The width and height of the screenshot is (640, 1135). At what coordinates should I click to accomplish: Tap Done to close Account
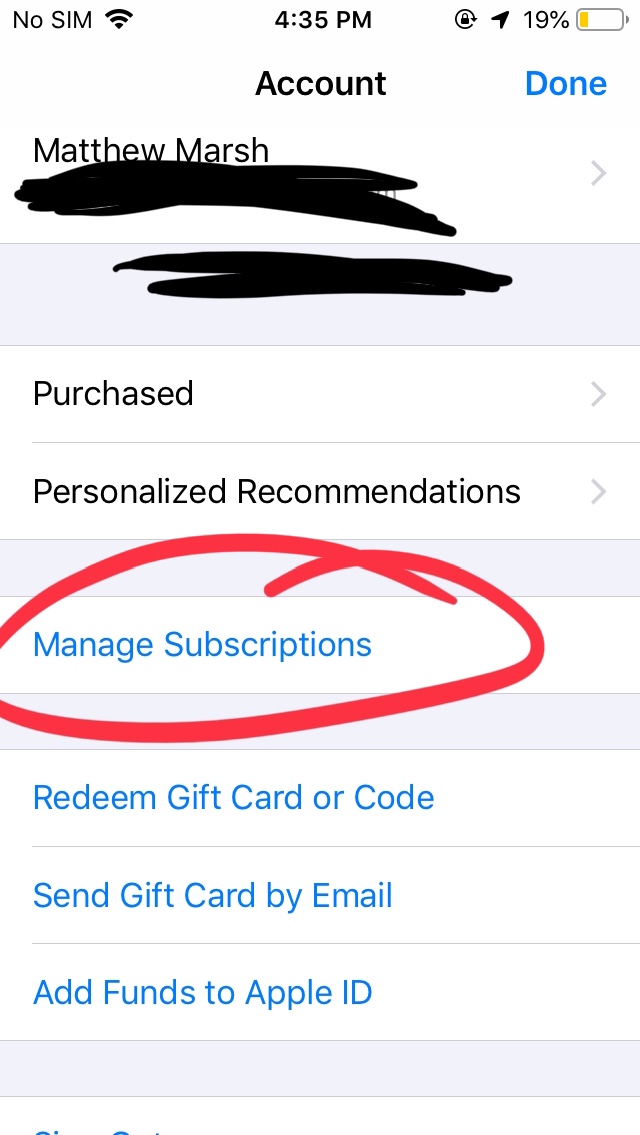[565, 84]
